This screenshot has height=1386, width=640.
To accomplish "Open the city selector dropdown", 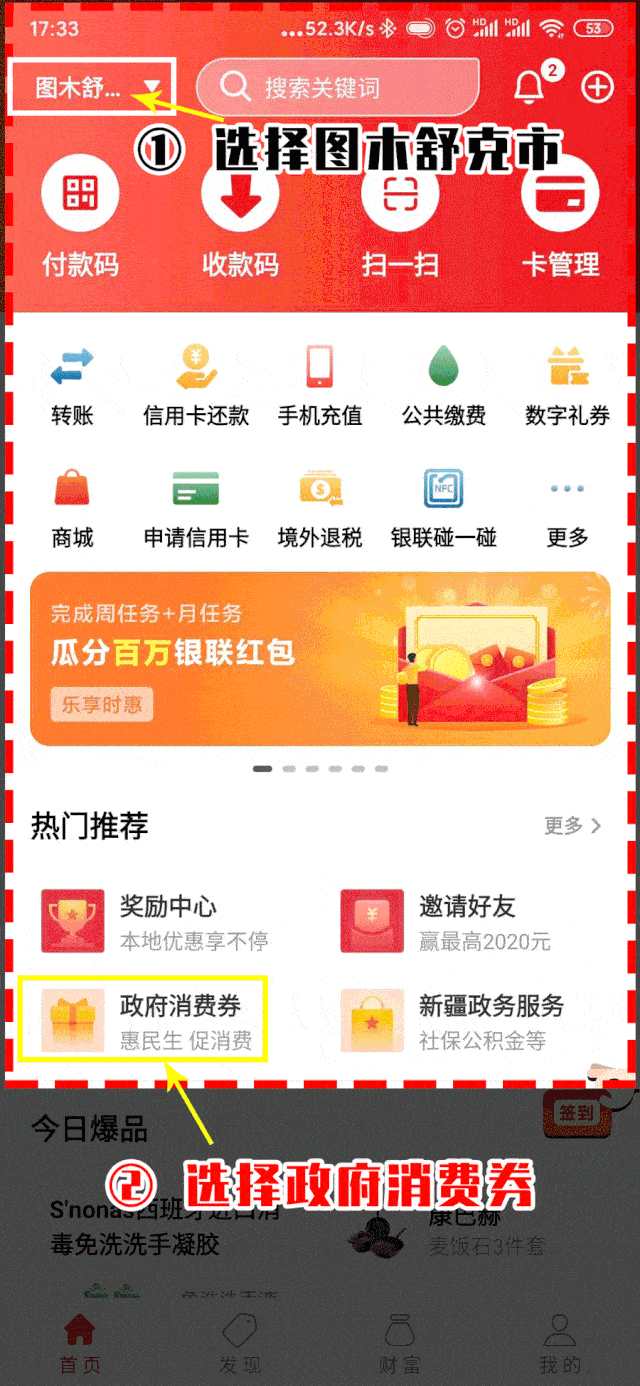I will tap(93, 88).
